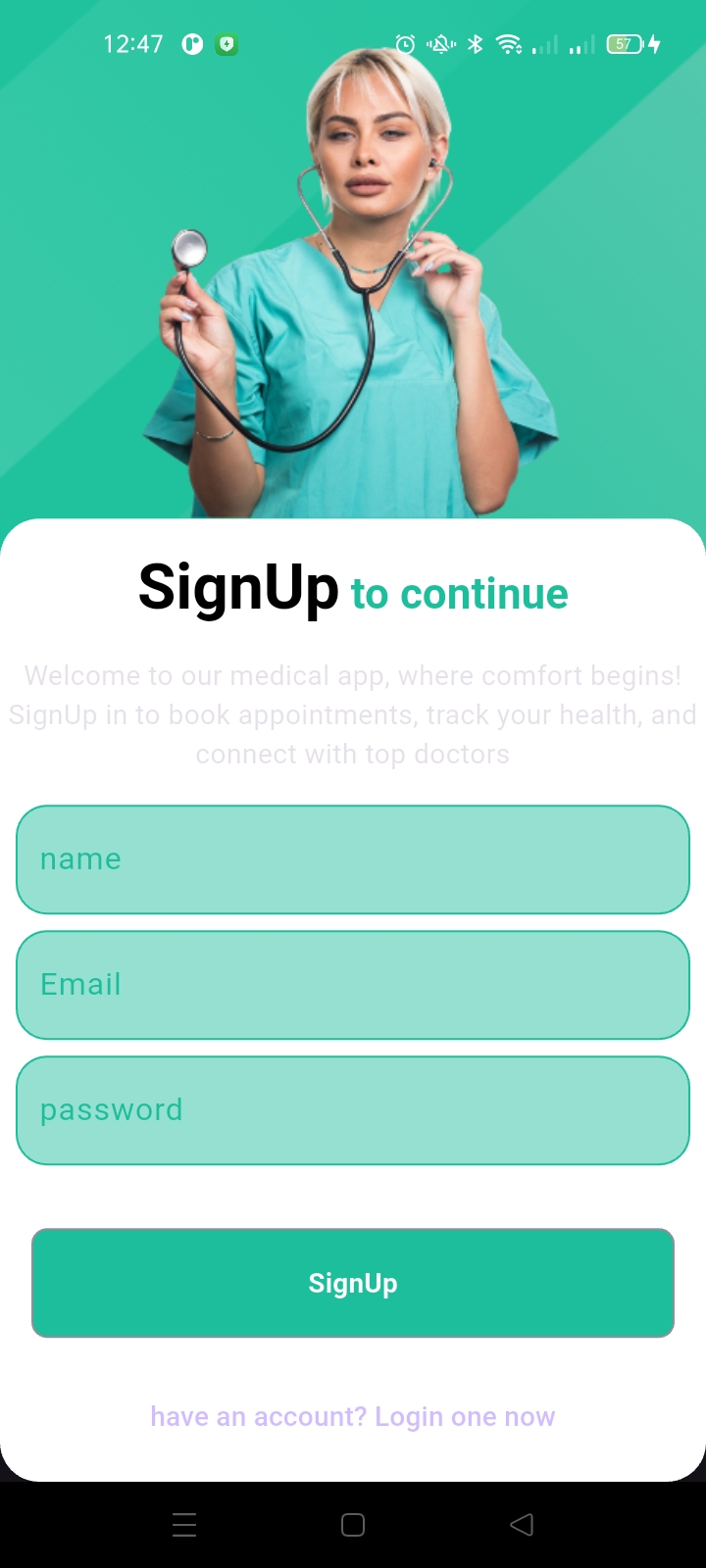Screen dimensions: 706x1568
Task: Submit the form with SignUp button
Action: [x=353, y=1283]
